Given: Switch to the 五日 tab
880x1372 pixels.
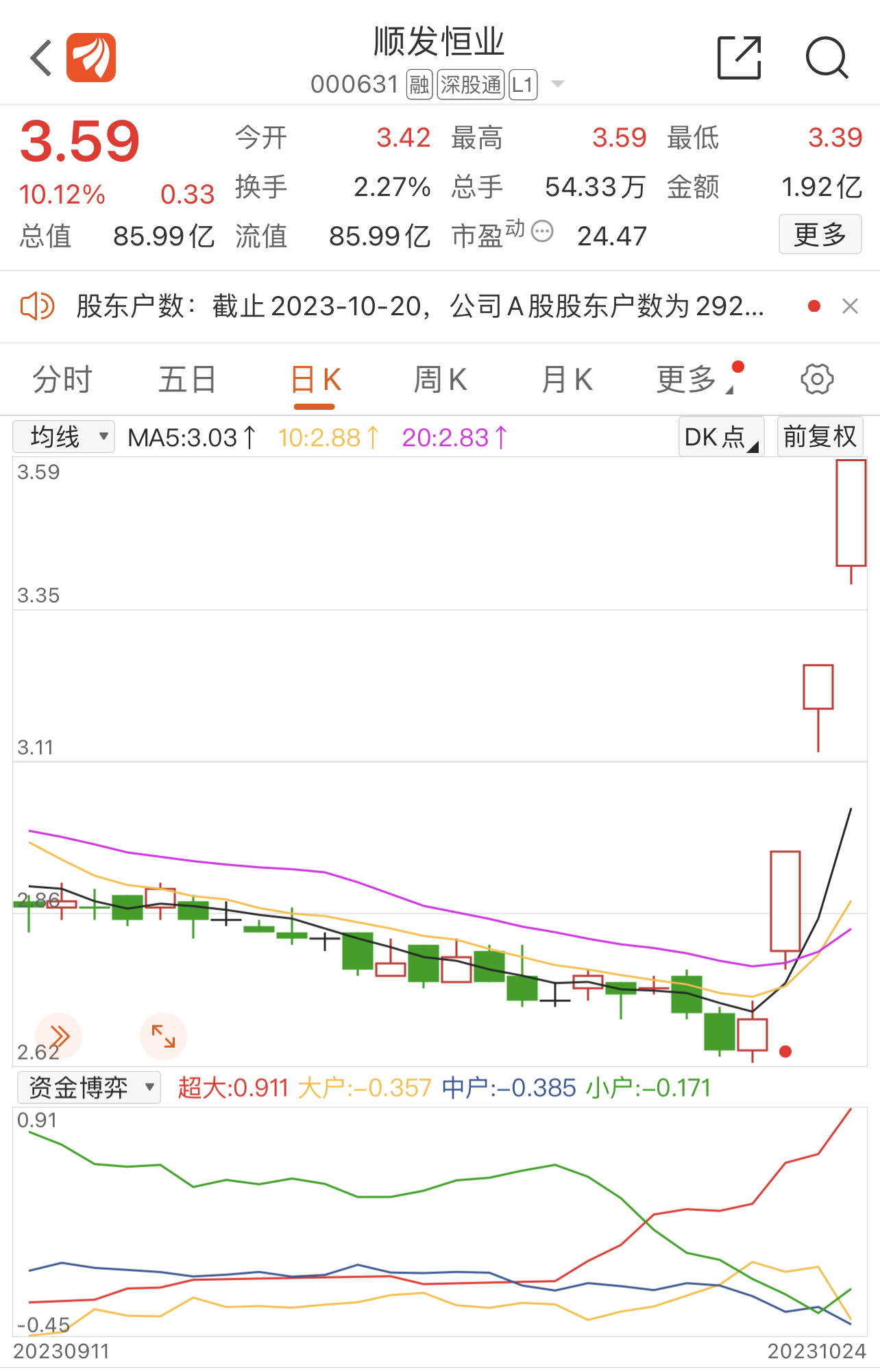Looking at the screenshot, I should tap(186, 380).
